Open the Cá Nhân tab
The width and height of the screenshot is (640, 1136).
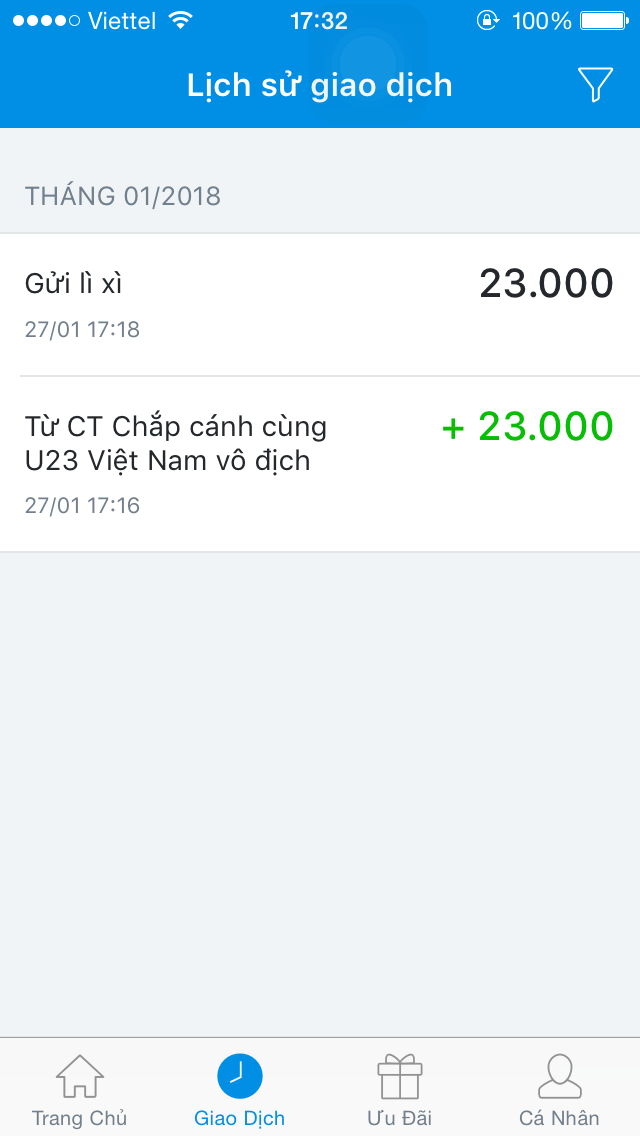click(x=559, y=1090)
